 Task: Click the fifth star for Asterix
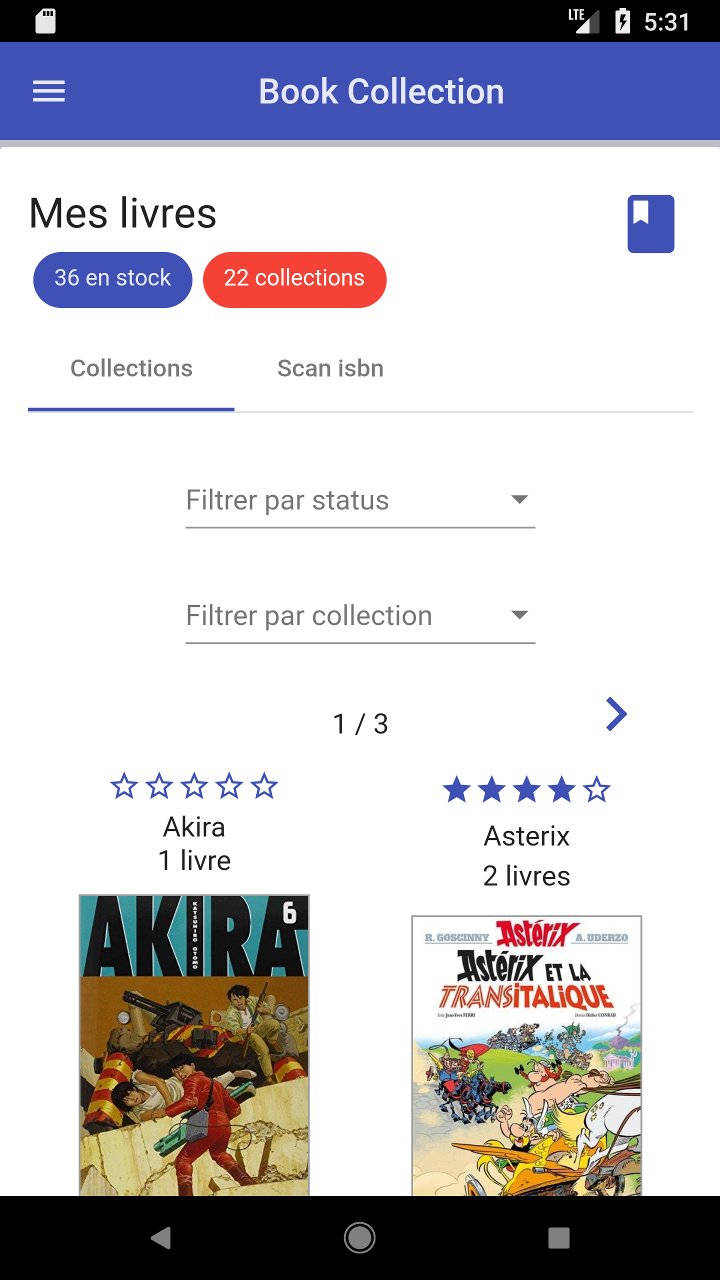click(596, 789)
